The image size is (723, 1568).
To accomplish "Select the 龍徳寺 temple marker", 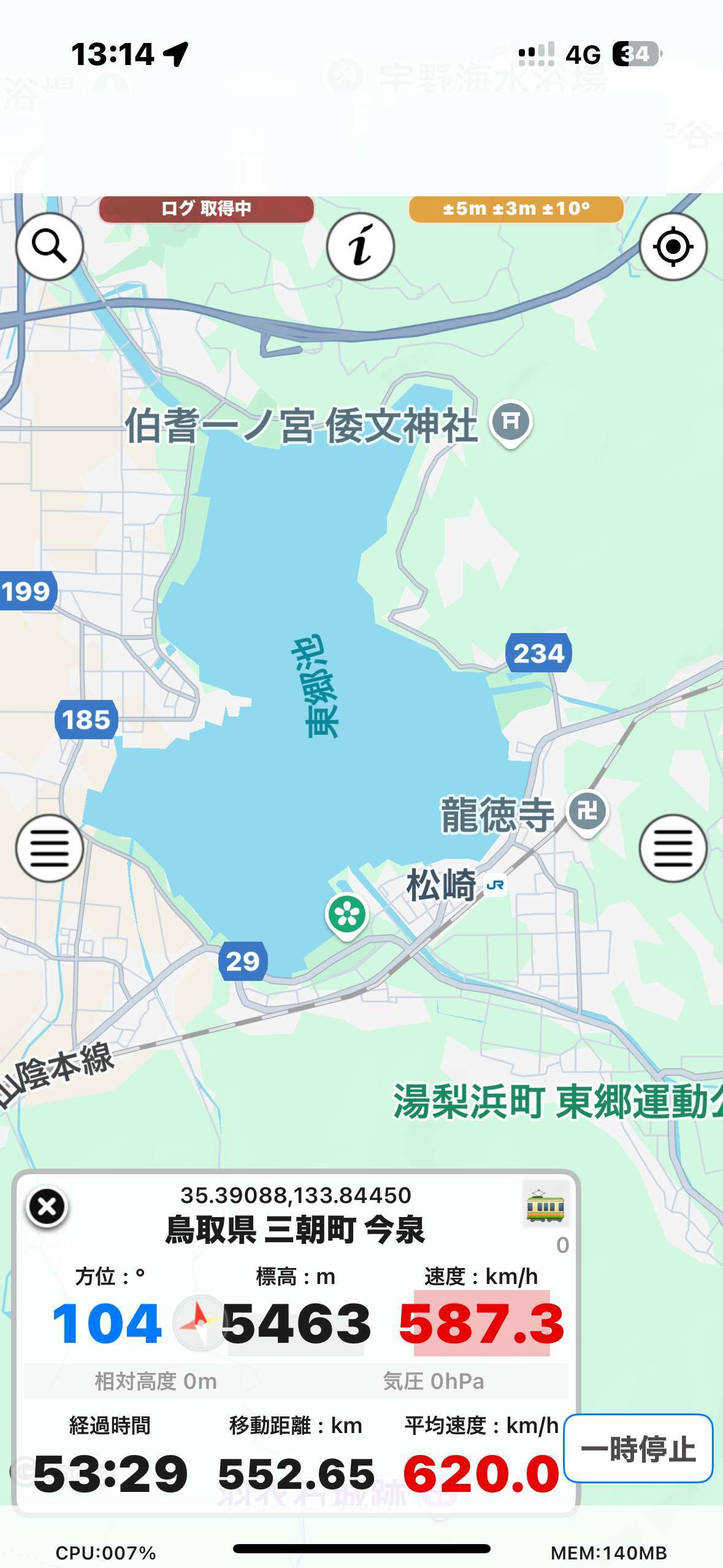I will click(x=587, y=812).
